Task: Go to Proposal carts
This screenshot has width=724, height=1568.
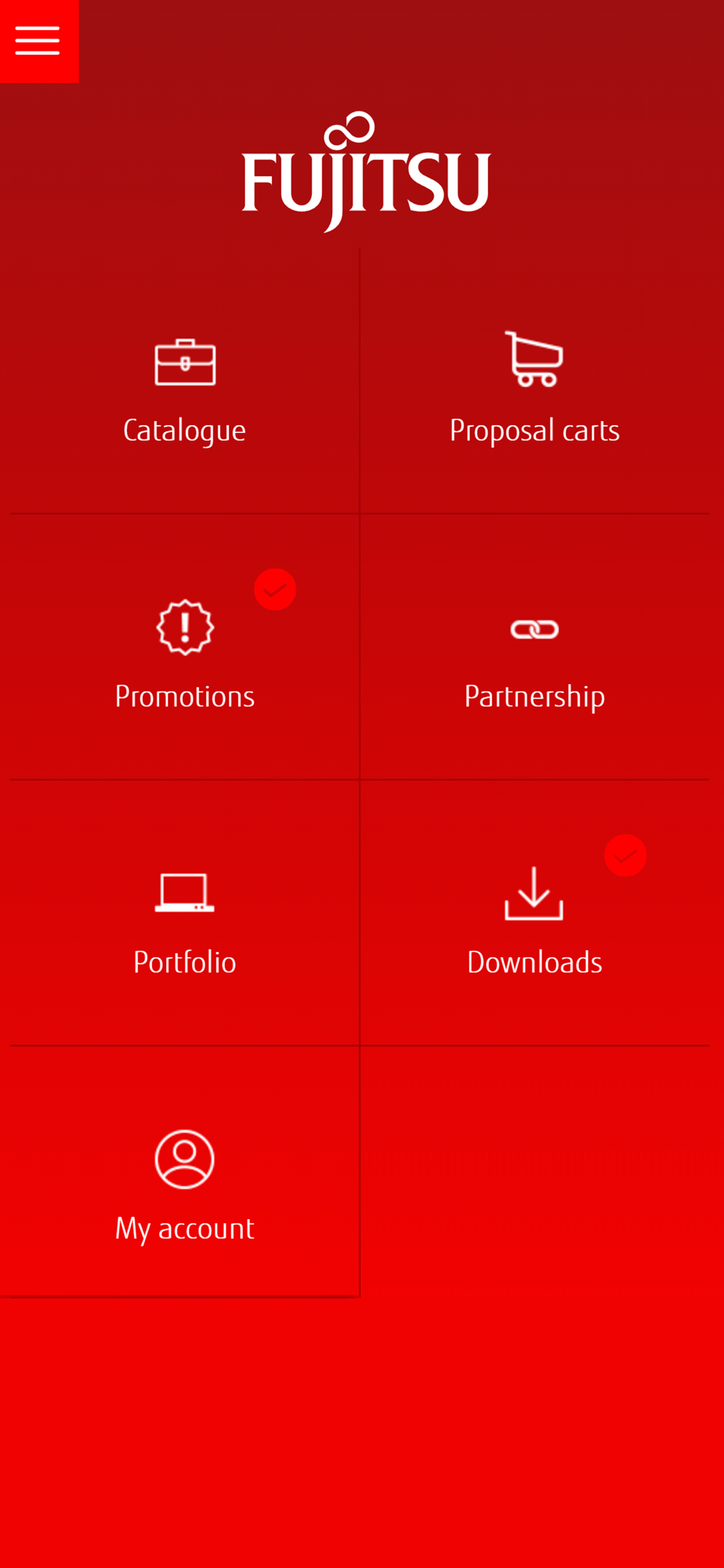Action: (534, 381)
